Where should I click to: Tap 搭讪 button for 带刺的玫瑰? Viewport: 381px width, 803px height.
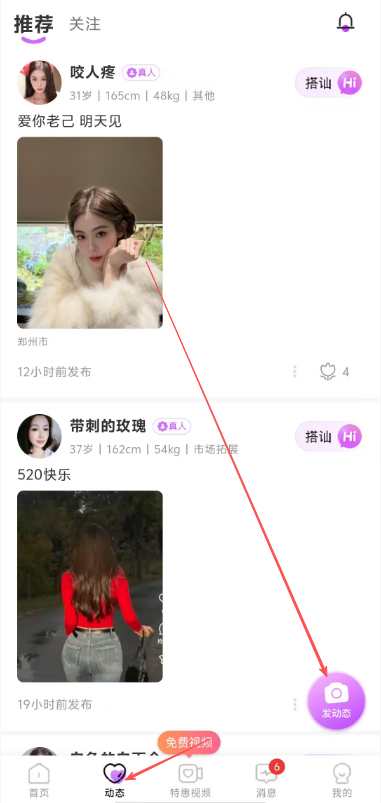coord(329,436)
